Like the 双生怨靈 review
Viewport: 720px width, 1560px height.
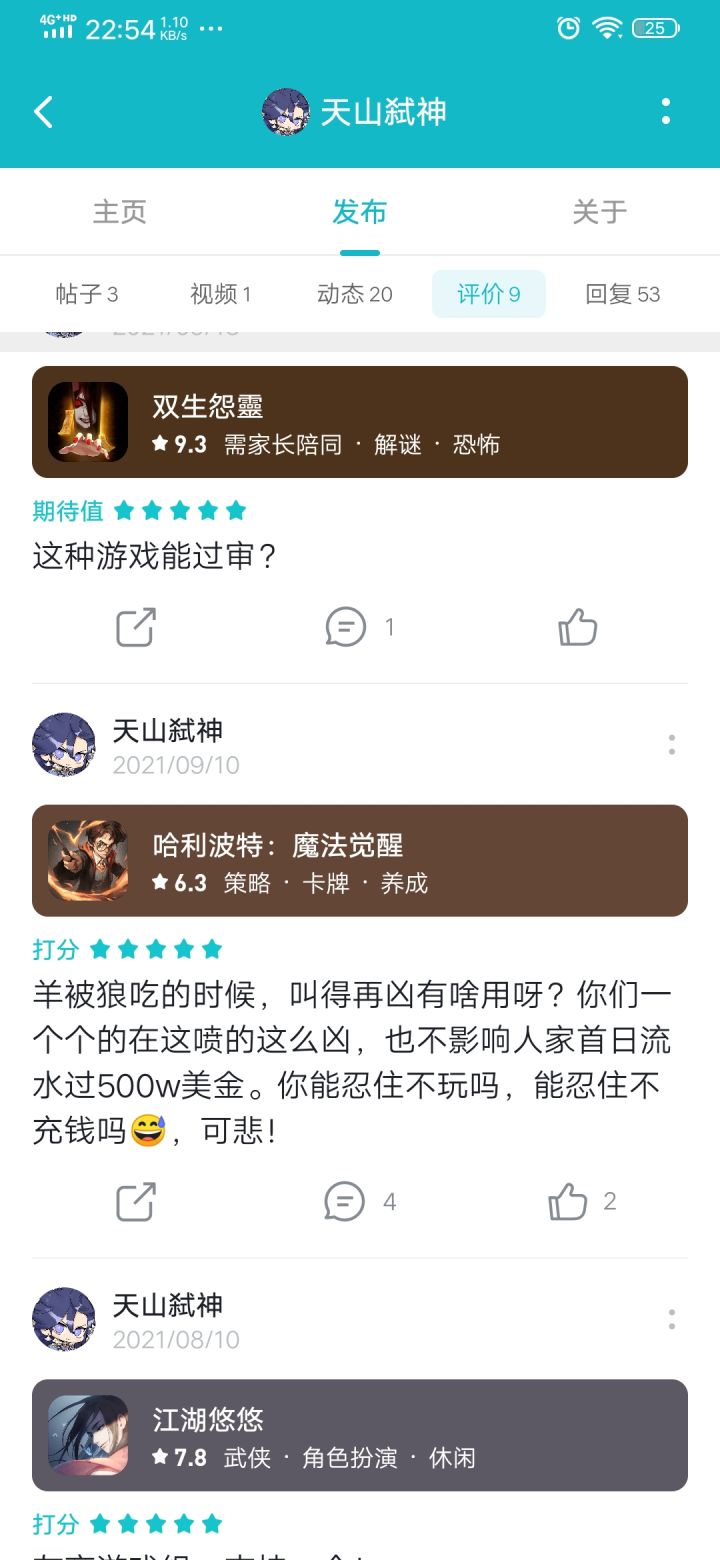click(x=577, y=627)
